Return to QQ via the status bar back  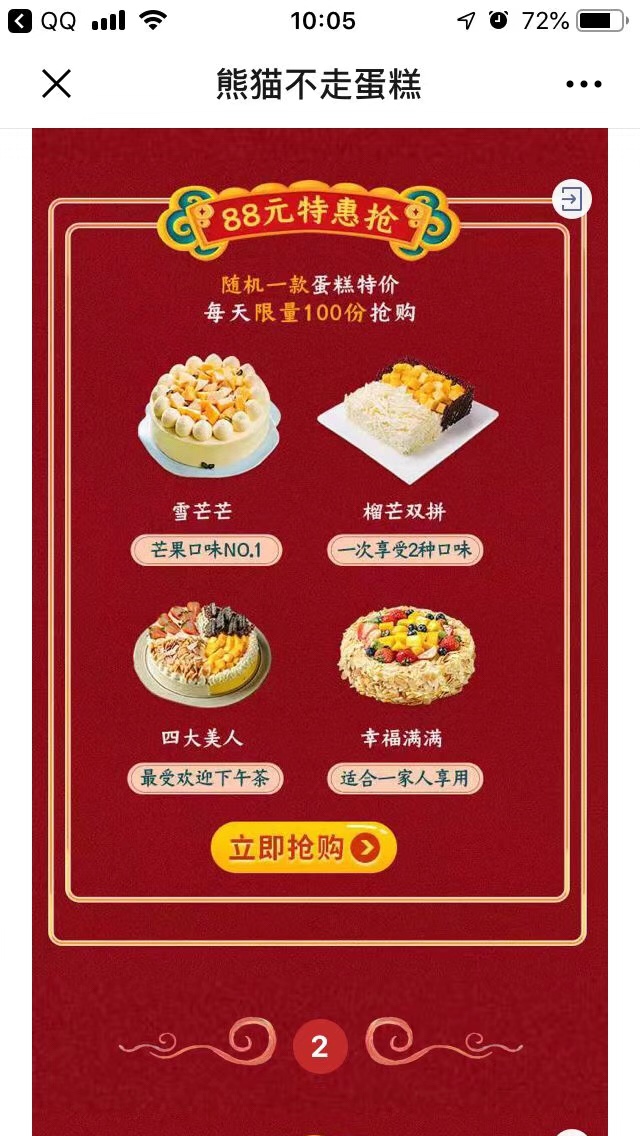click(42, 21)
